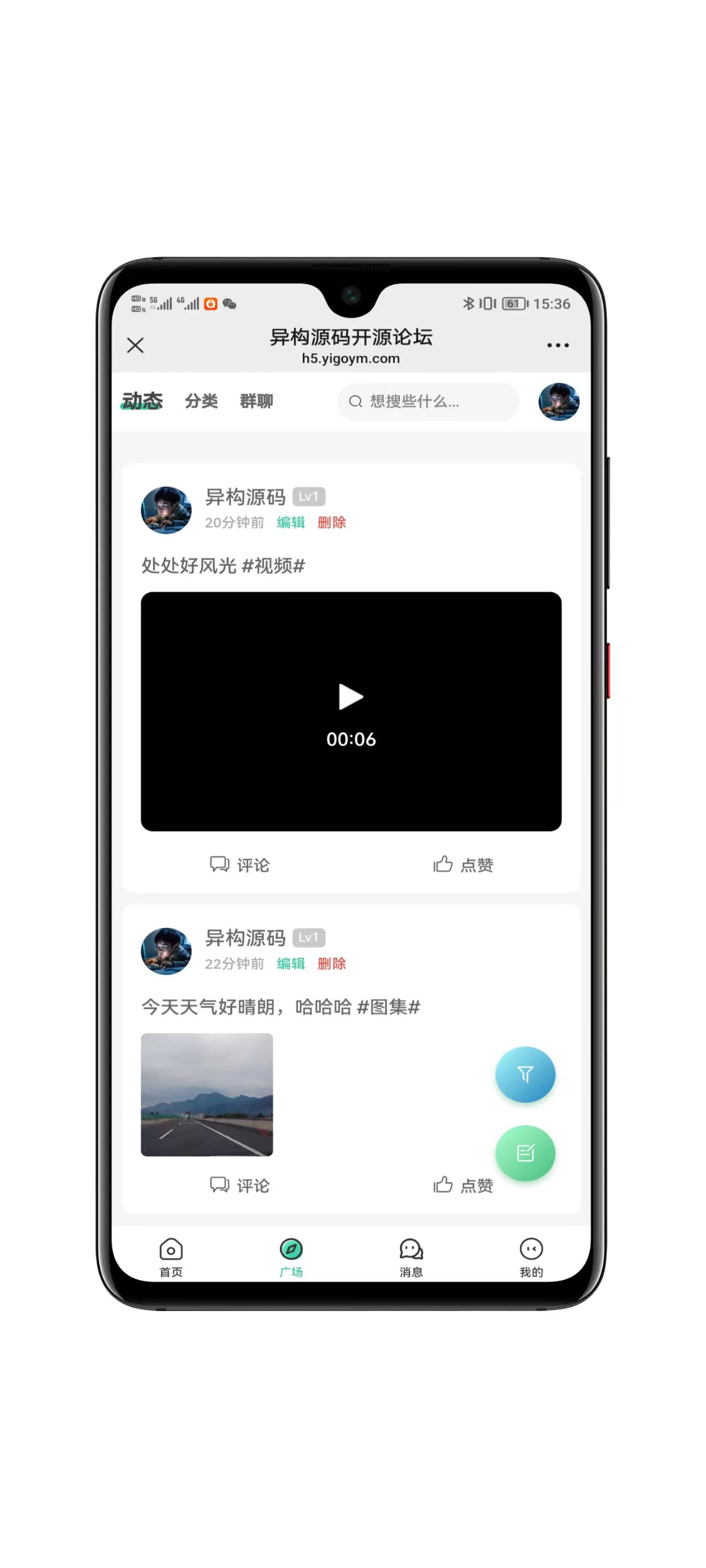The width and height of the screenshot is (706, 1568).
Task: Comment on the 今天天气好晴朗 post
Action: (240, 1185)
